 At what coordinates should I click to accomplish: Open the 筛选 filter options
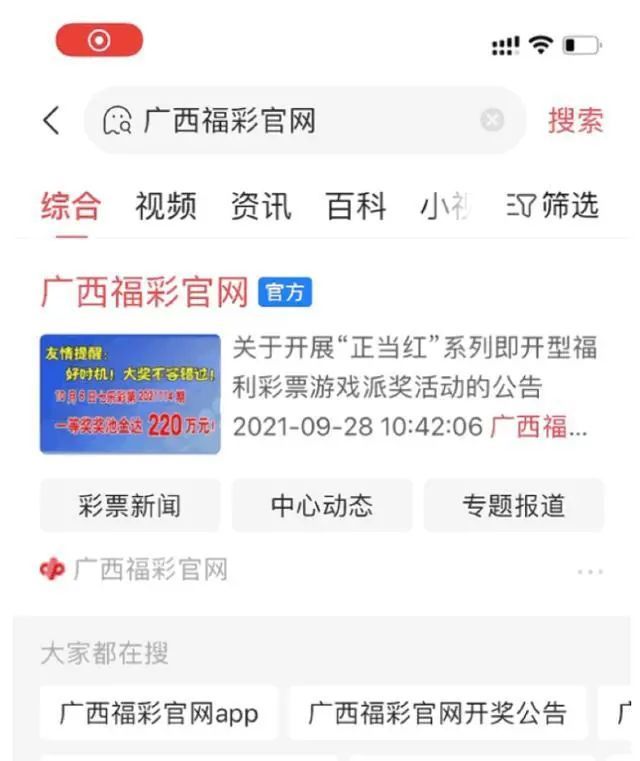[553, 207]
